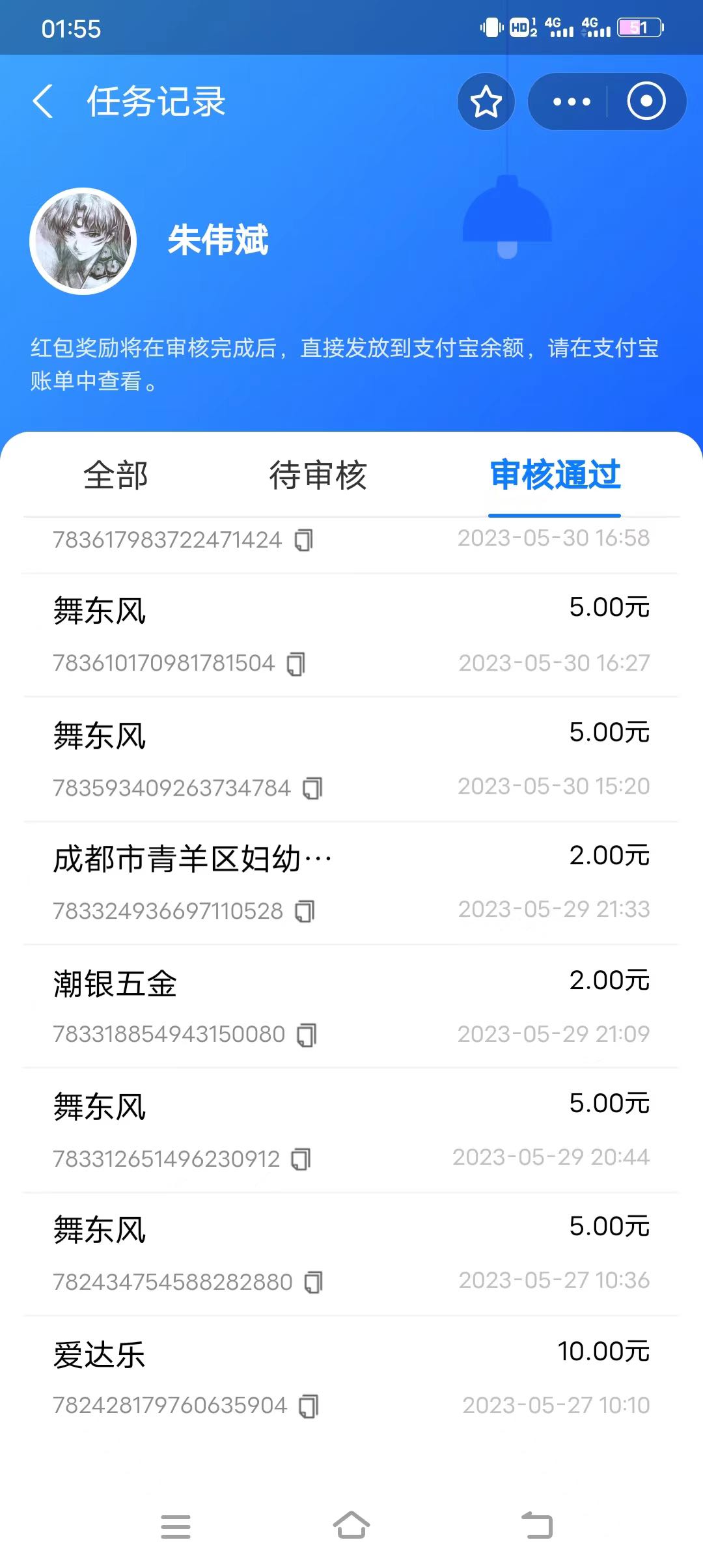This screenshot has width=703, height=1568.
Task: Switch to the 待审核 tab
Action: (318, 475)
